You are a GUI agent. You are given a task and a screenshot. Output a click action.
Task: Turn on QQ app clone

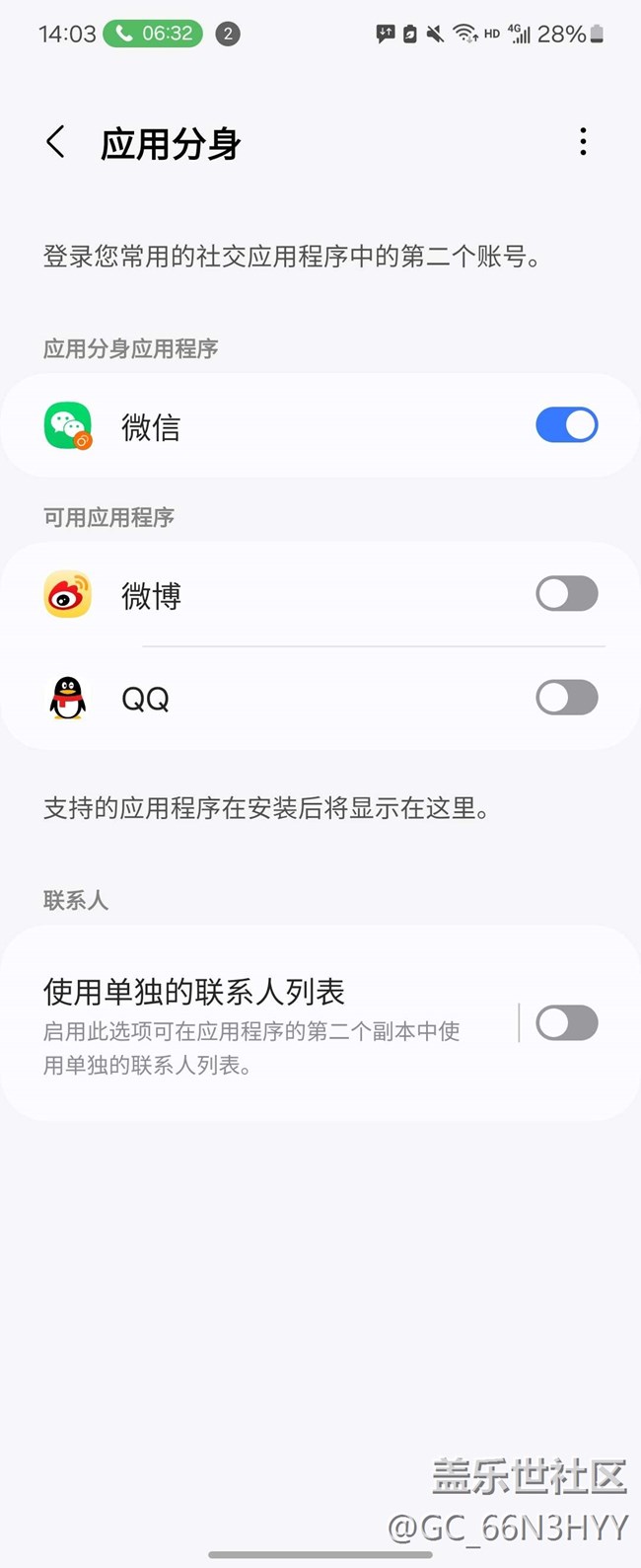(x=566, y=698)
